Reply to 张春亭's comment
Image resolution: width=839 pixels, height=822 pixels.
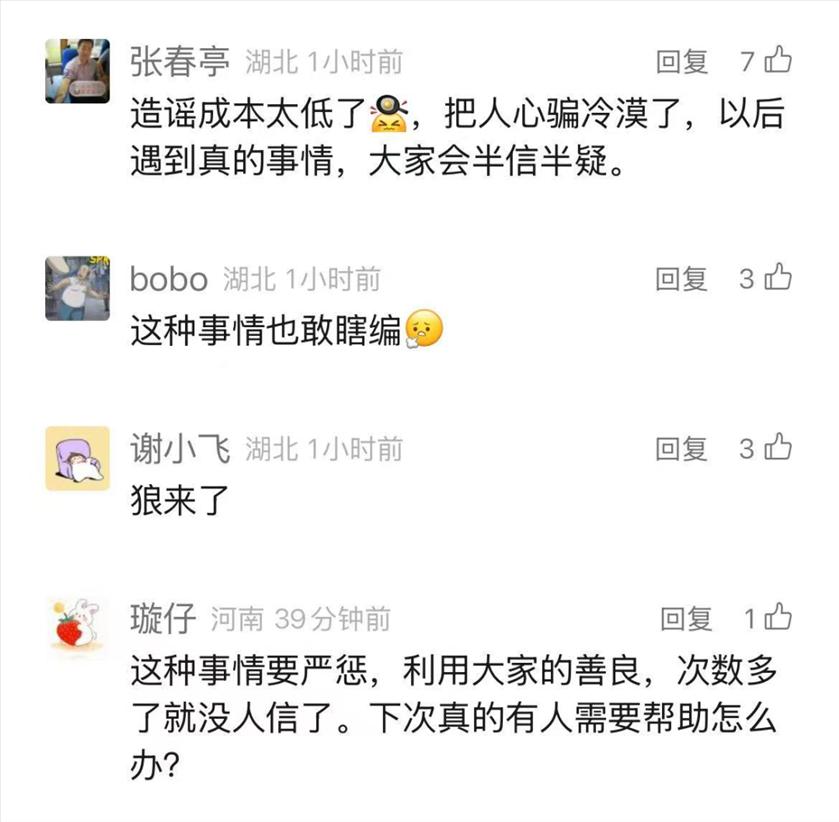point(682,62)
